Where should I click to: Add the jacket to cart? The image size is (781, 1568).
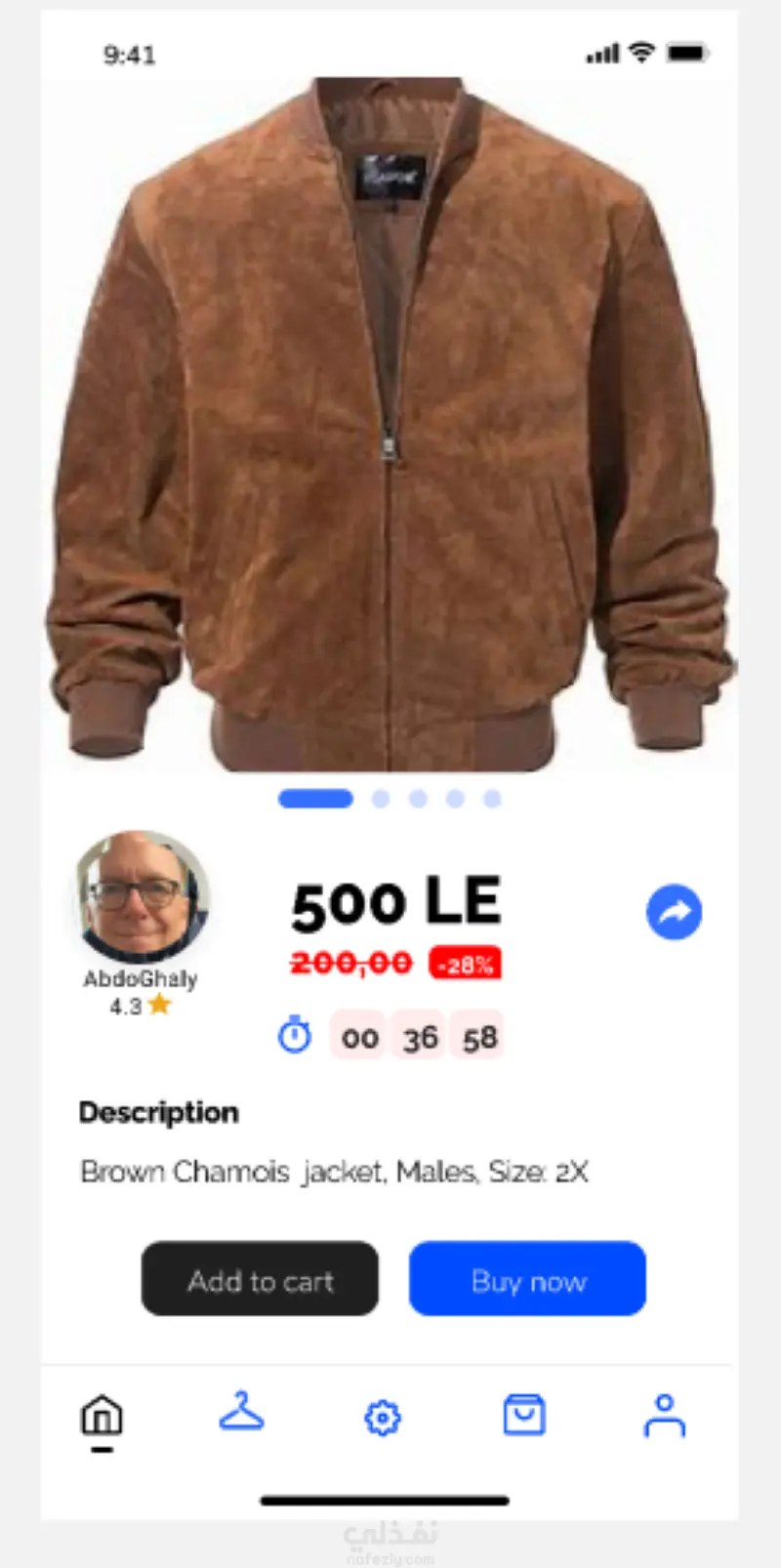pos(260,1279)
